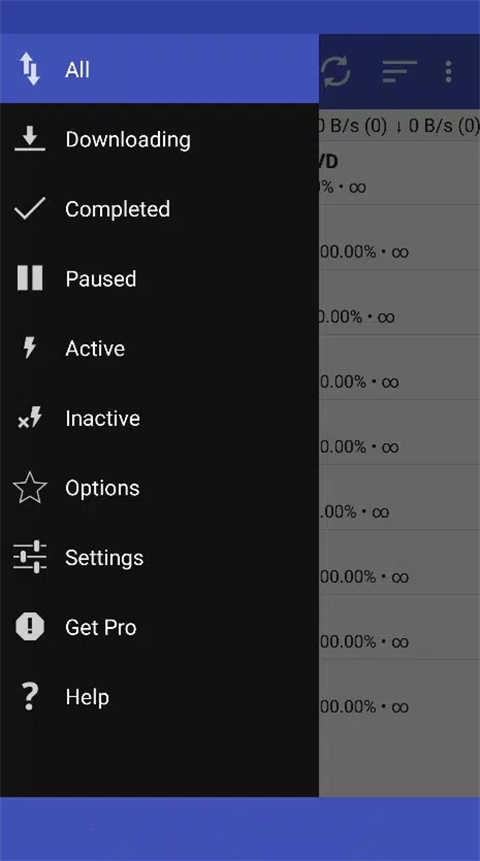Open the Help page
Screen dimensions: 480x861
tap(159, 697)
